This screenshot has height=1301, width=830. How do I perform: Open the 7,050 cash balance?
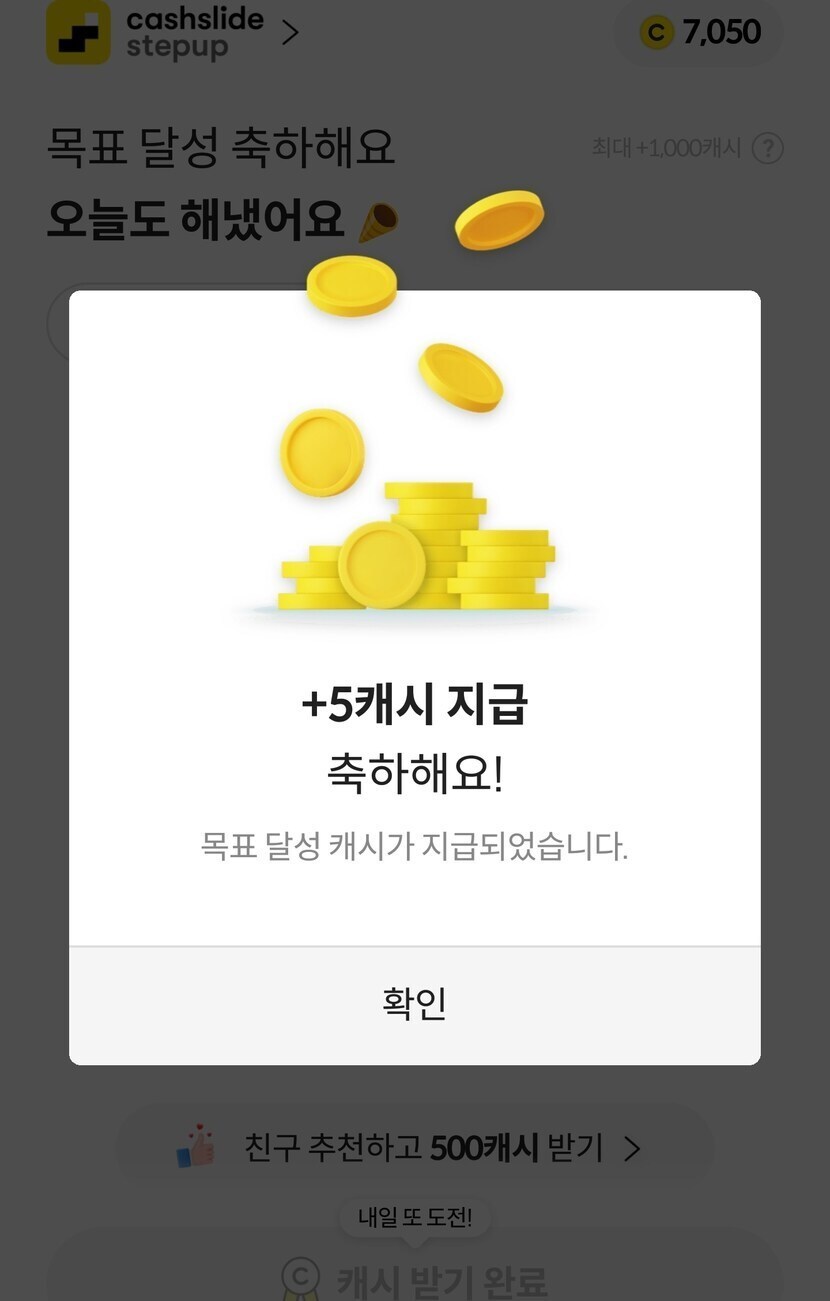point(699,33)
